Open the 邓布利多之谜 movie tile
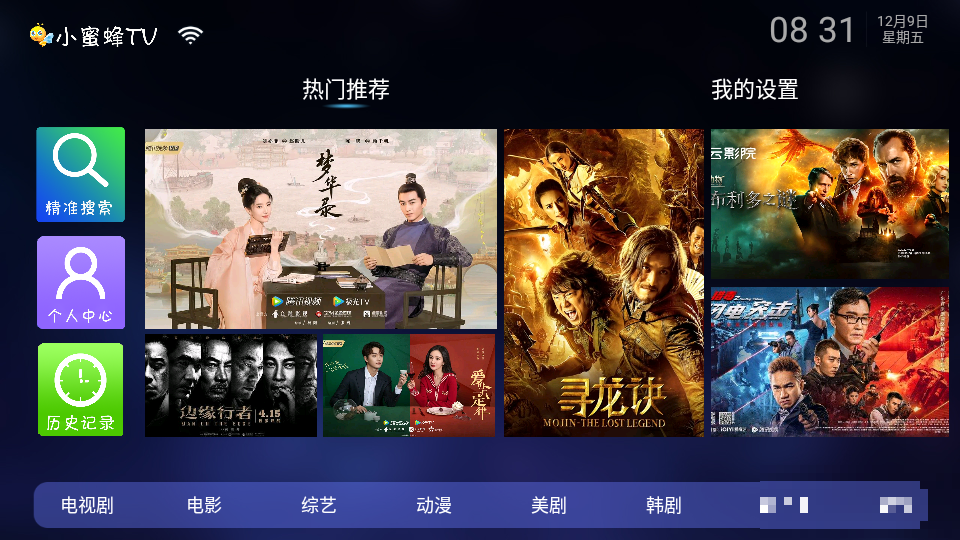Screen dimensions: 960x540 pyautogui.click(x=829, y=203)
